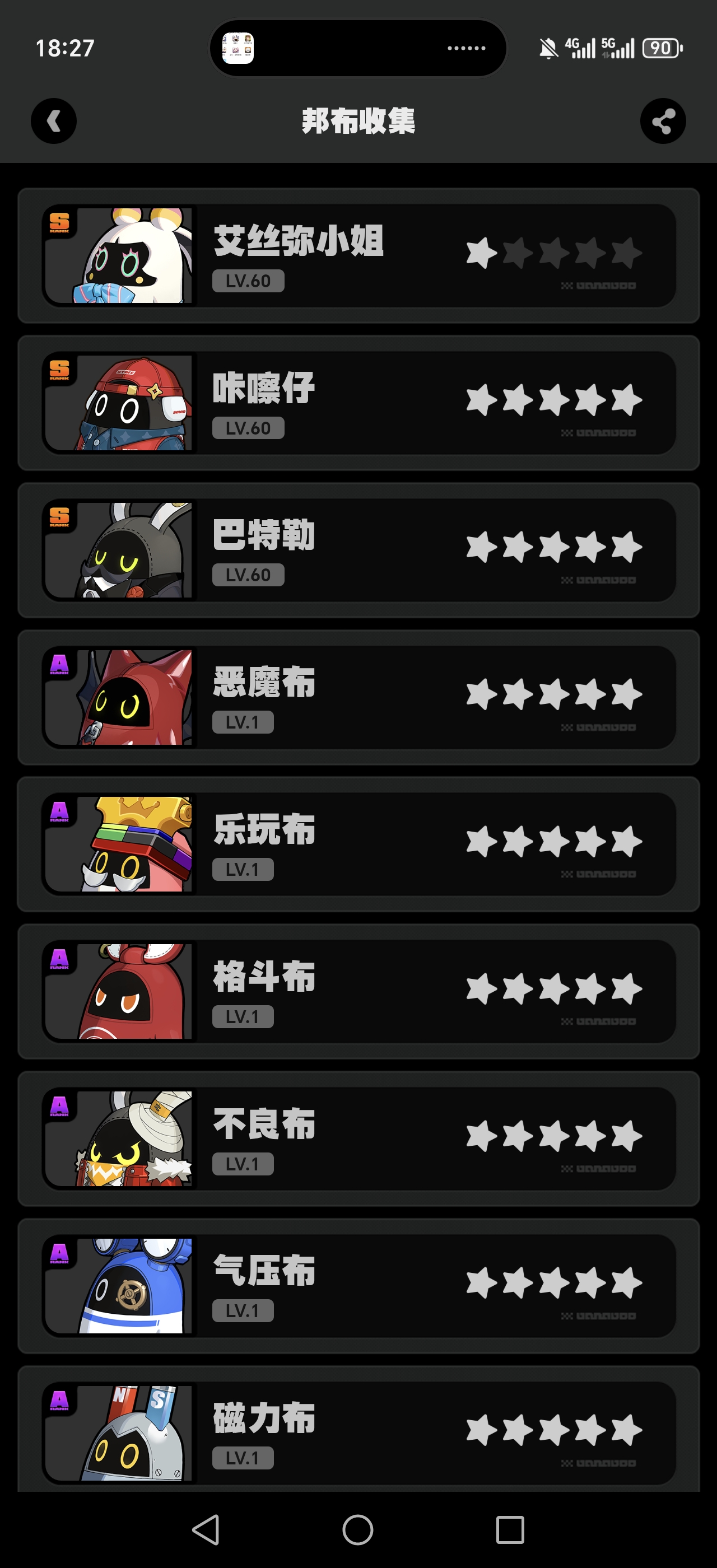717x1568 pixels.
Task: Share the 邦布收集 page
Action: click(663, 120)
